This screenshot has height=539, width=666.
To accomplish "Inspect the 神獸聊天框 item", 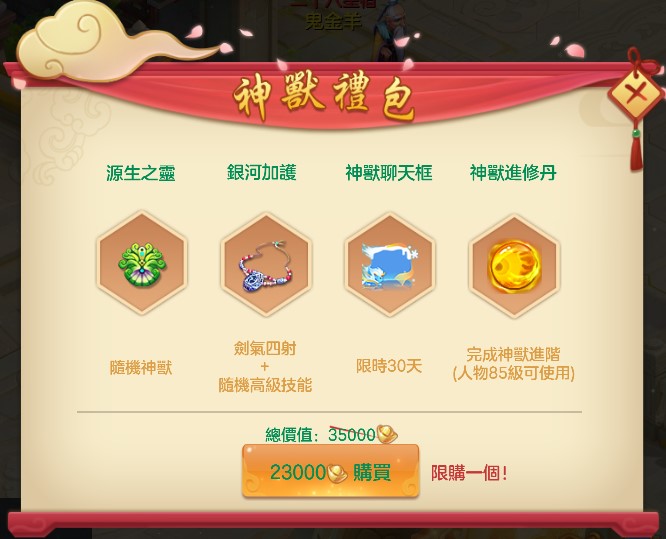I will point(389,266).
